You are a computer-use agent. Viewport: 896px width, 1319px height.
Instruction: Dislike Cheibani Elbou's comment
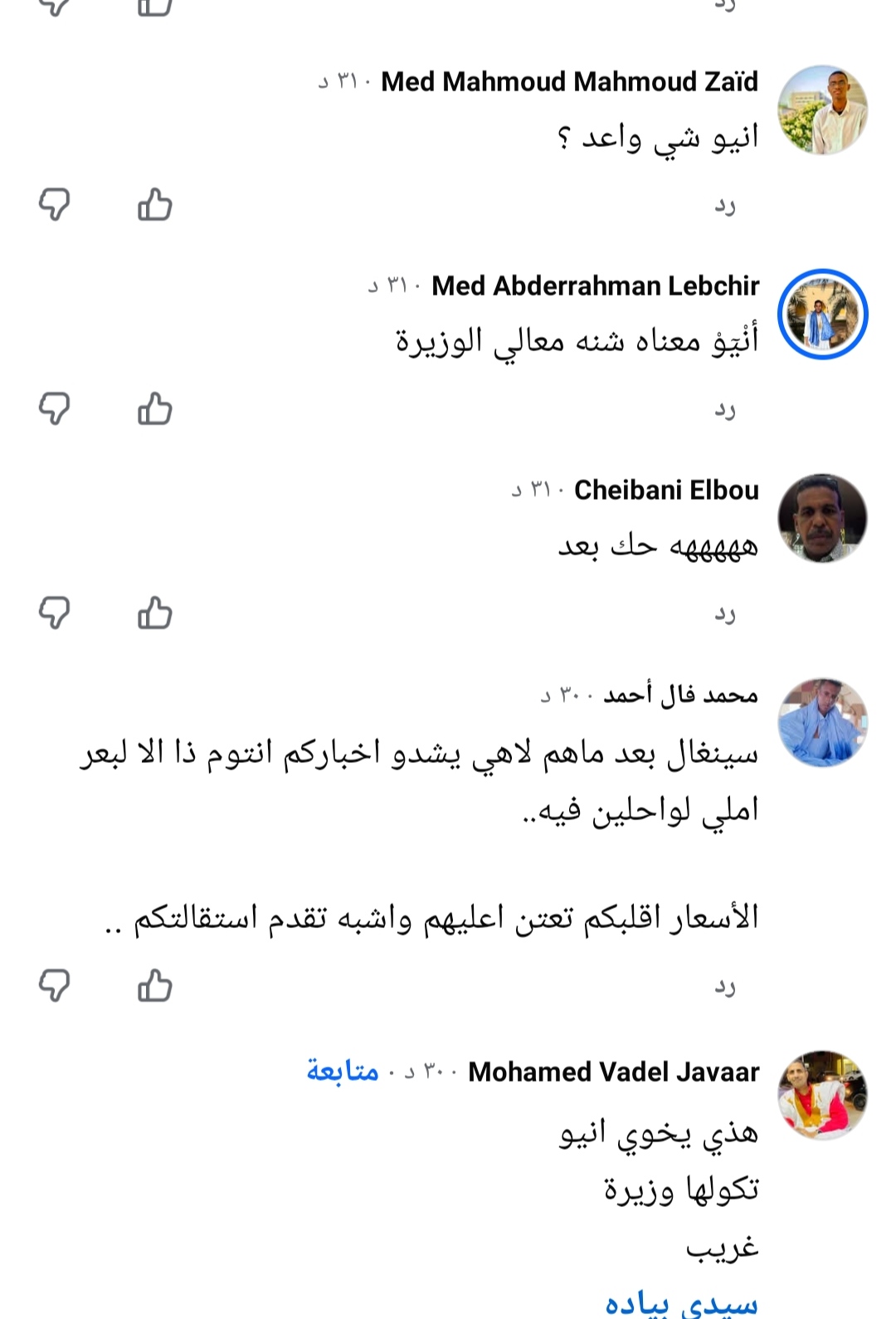coord(55,613)
